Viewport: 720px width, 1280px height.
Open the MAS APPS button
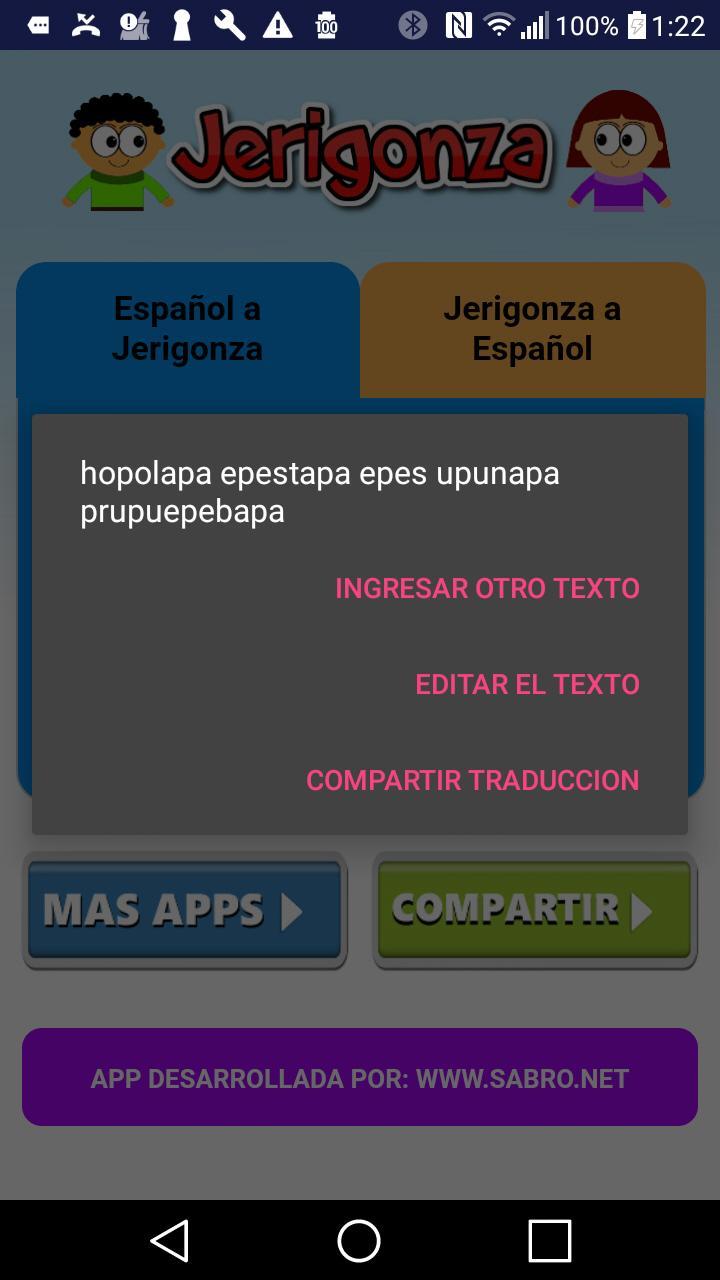[185, 910]
